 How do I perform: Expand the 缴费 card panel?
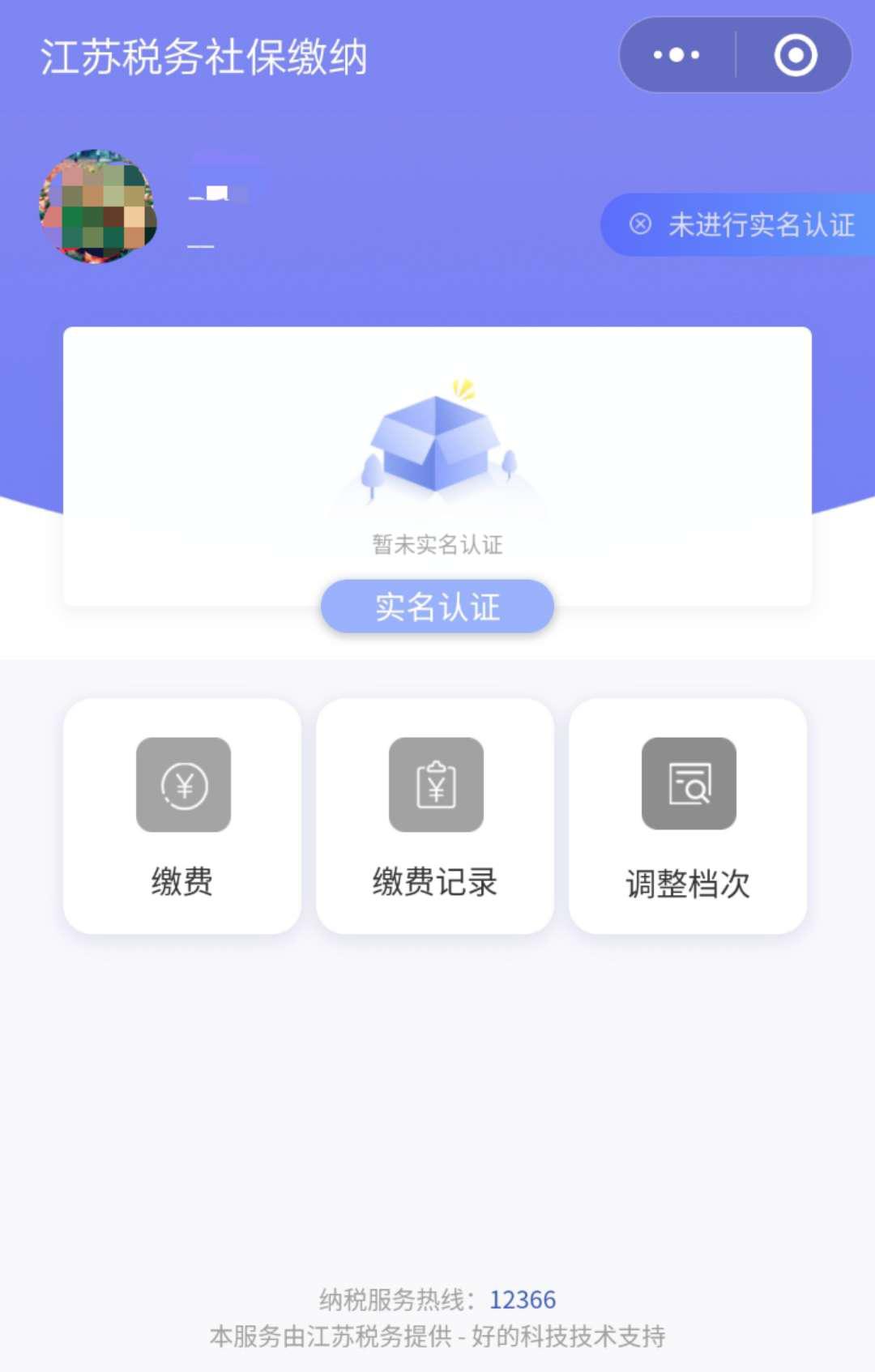pos(182,814)
